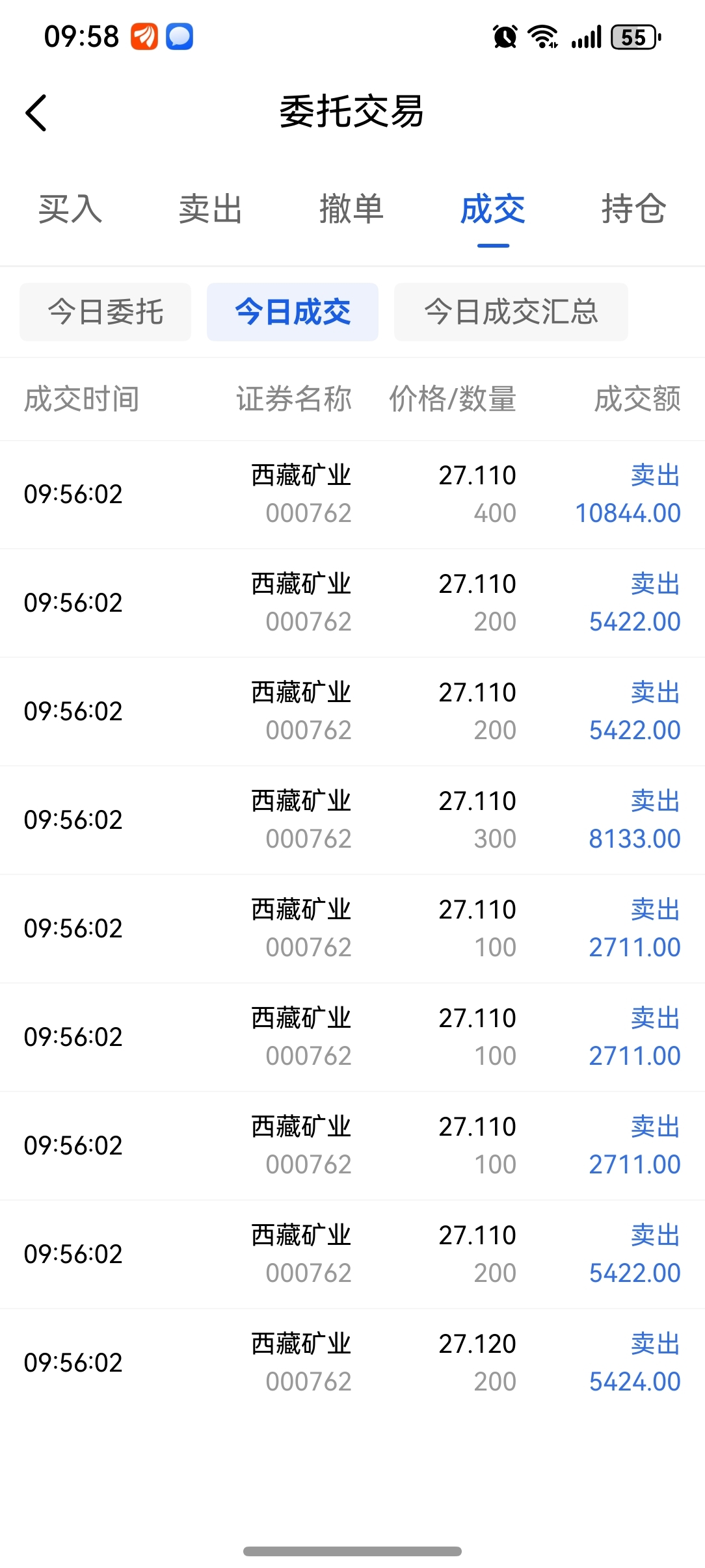Open the trade with amount 10844.00
Screen dimensions: 705x1568
352,495
